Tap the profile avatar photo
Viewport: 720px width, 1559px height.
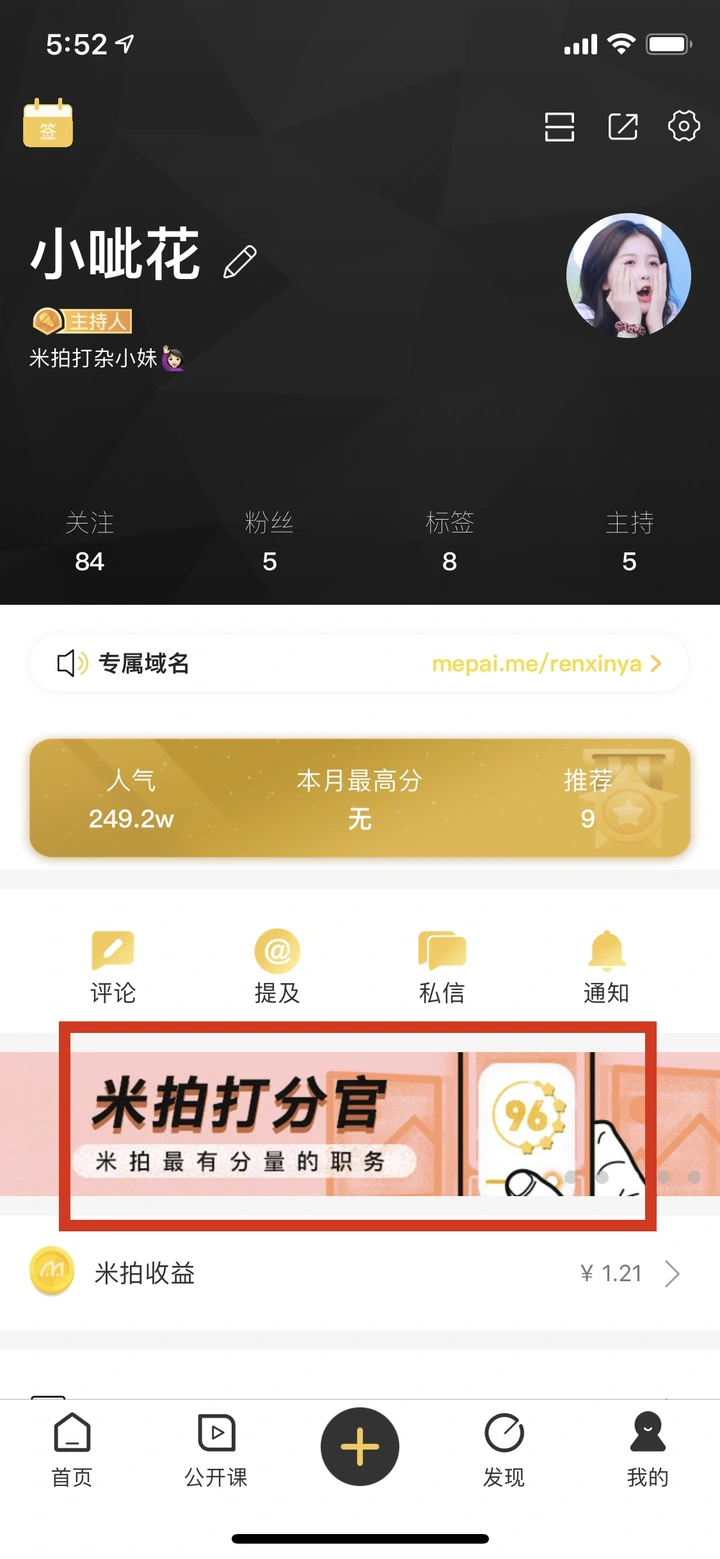pyautogui.click(x=628, y=275)
